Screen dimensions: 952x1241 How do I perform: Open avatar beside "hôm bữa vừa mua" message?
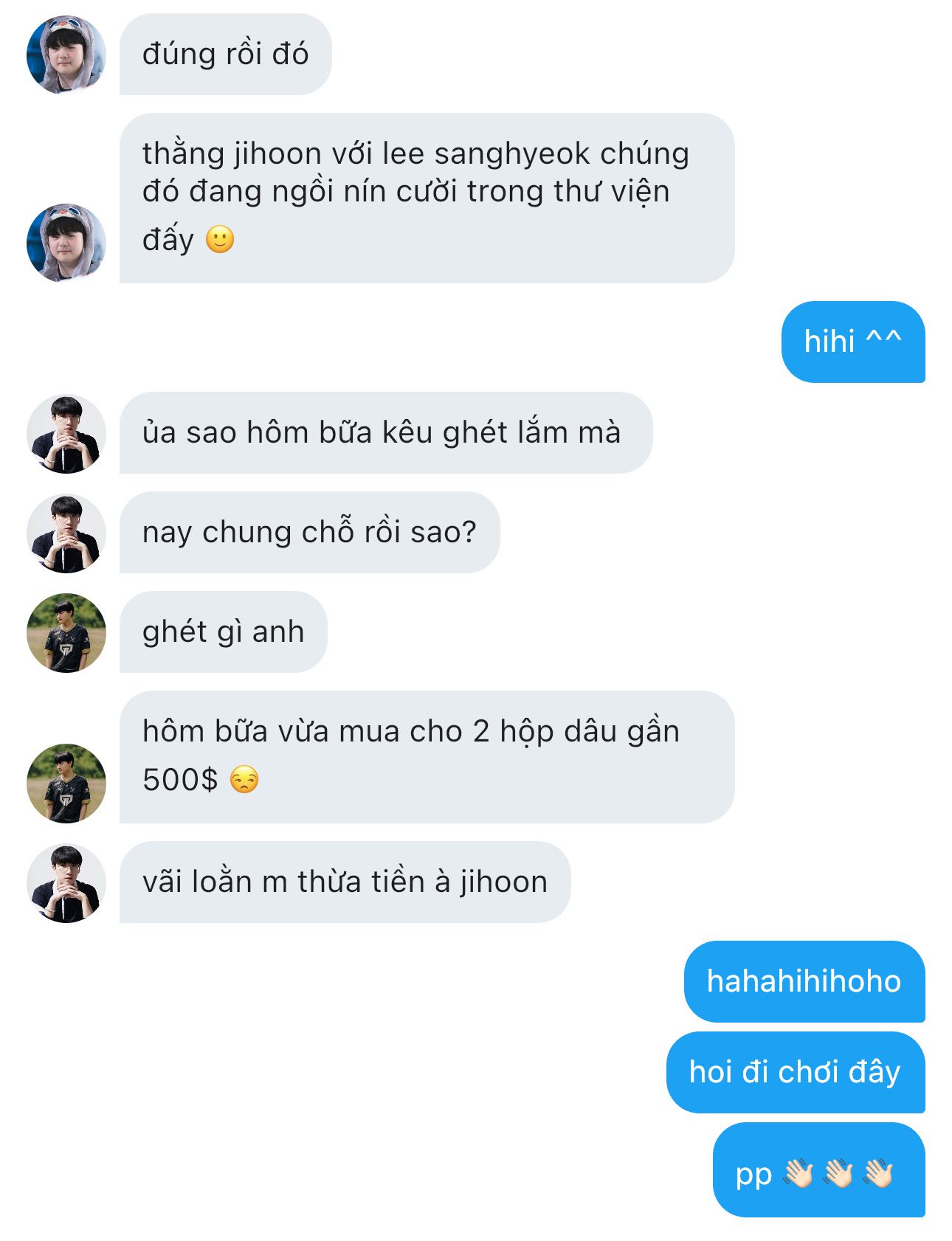tap(66, 783)
